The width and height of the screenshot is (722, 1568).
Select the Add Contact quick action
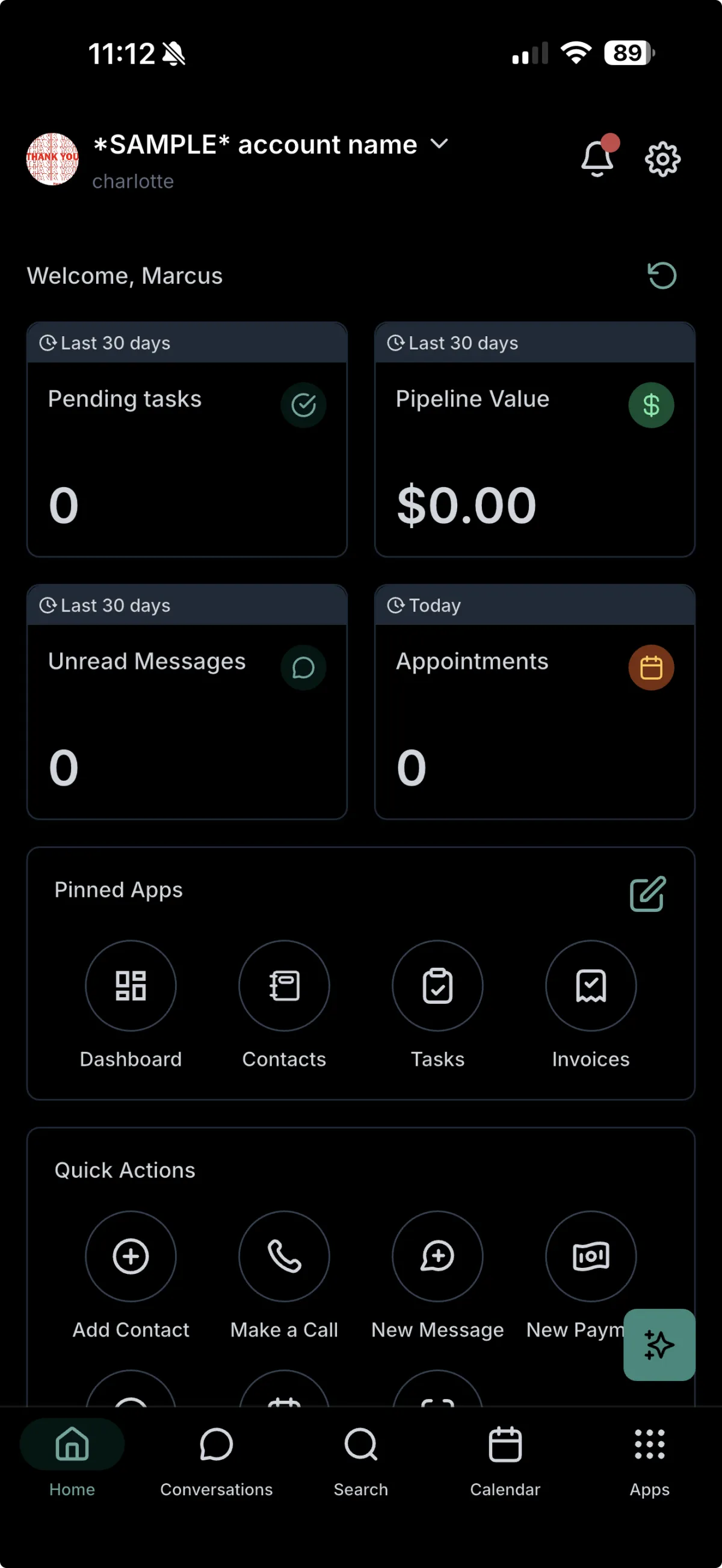point(131,1256)
